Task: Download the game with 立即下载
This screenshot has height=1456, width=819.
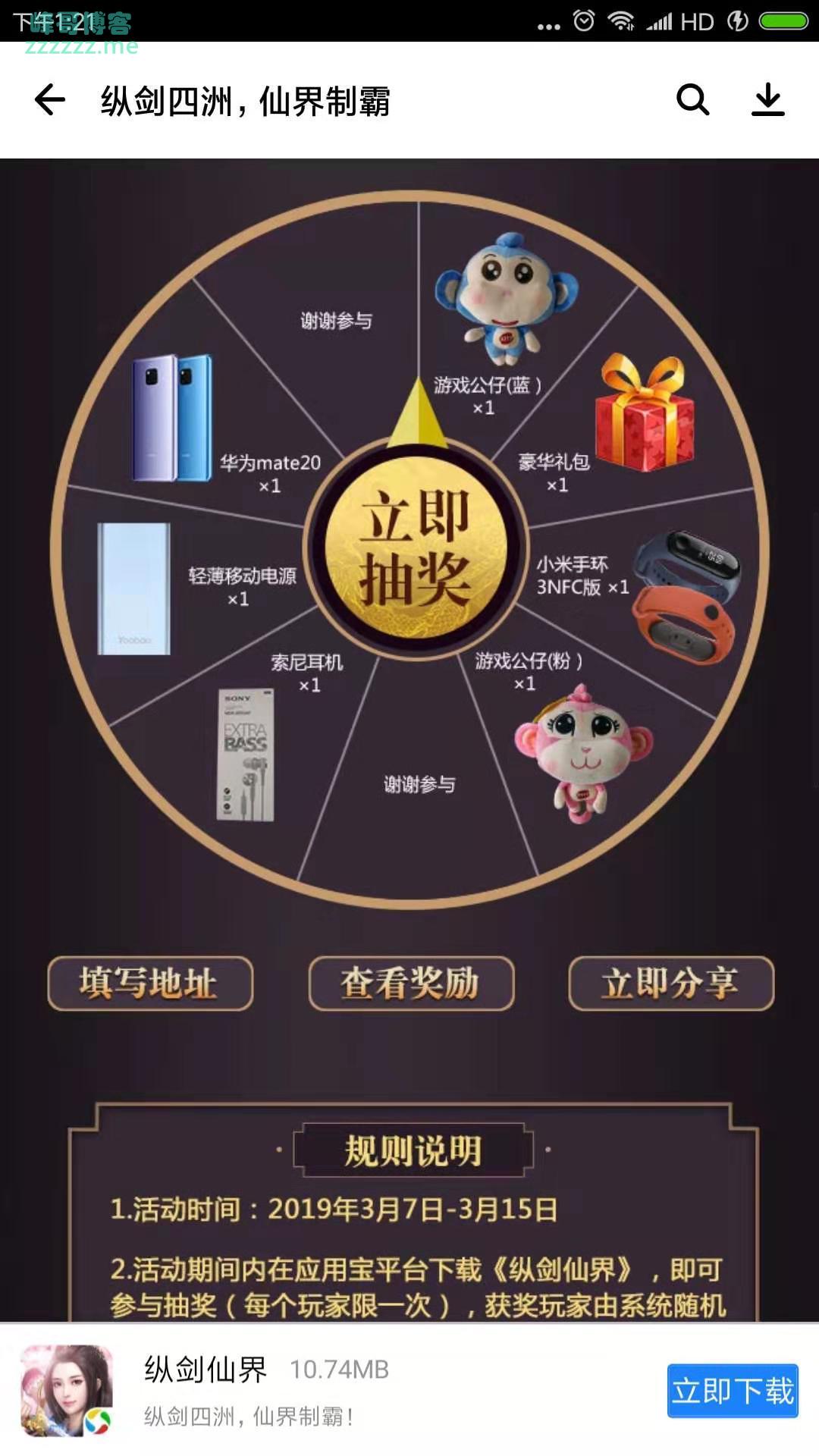Action: pos(732,1391)
